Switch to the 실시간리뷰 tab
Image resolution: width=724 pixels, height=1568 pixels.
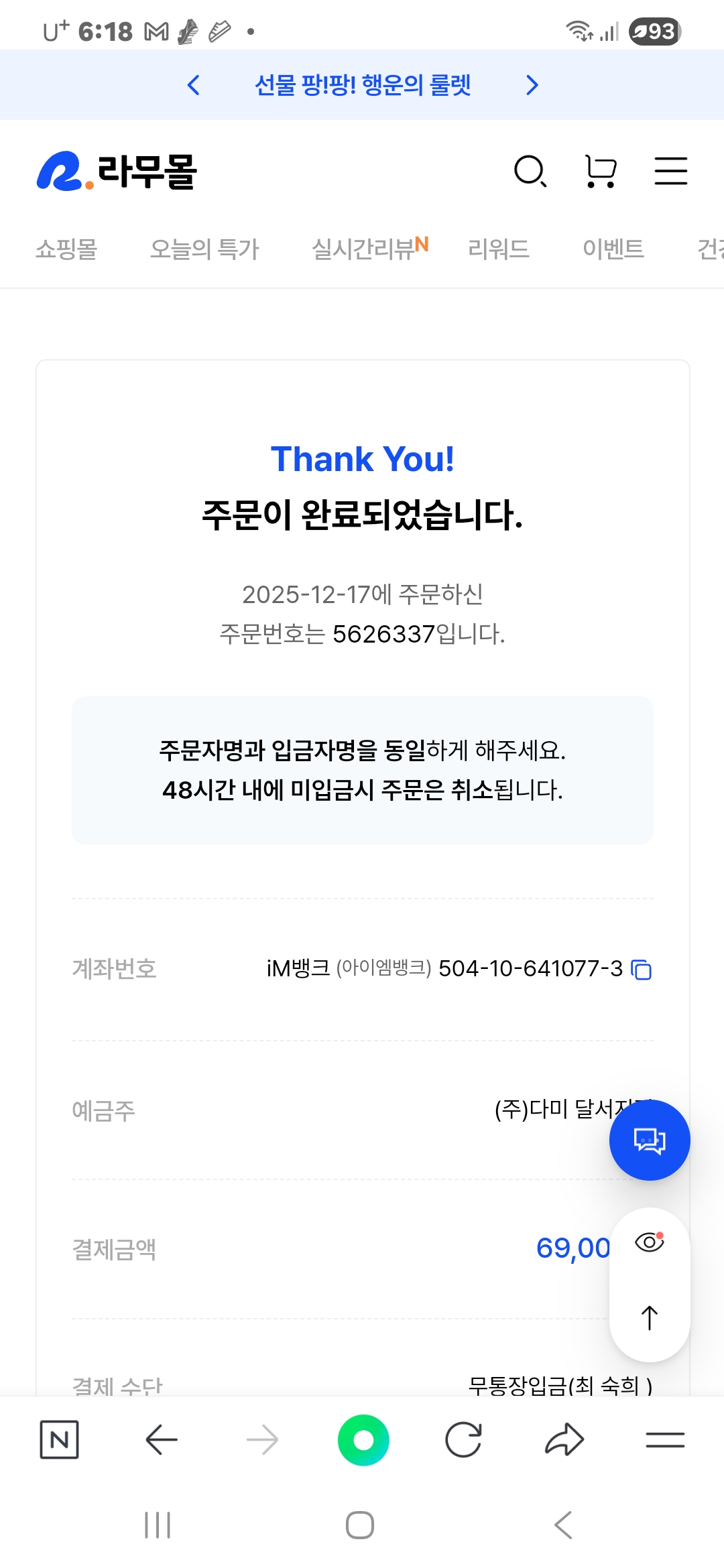(x=369, y=249)
